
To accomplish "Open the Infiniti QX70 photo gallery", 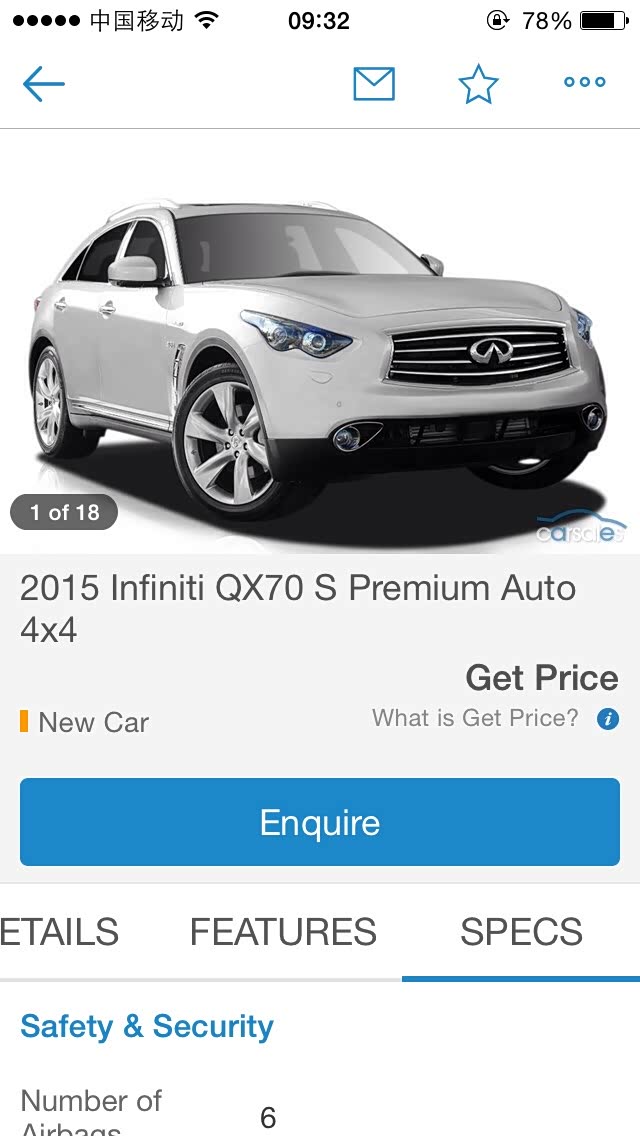I will [x=320, y=342].
